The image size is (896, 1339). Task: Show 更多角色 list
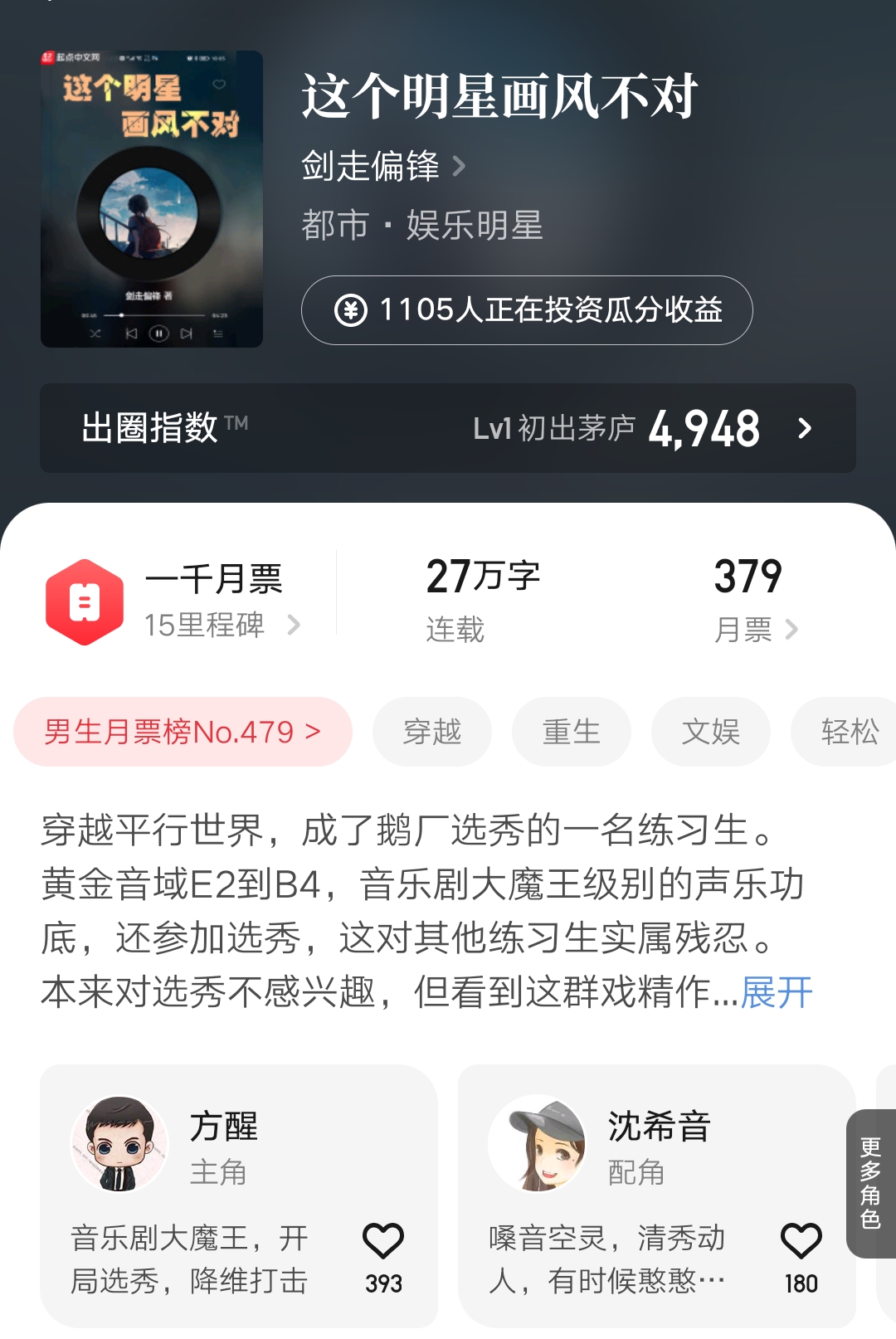pos(870,1183)
